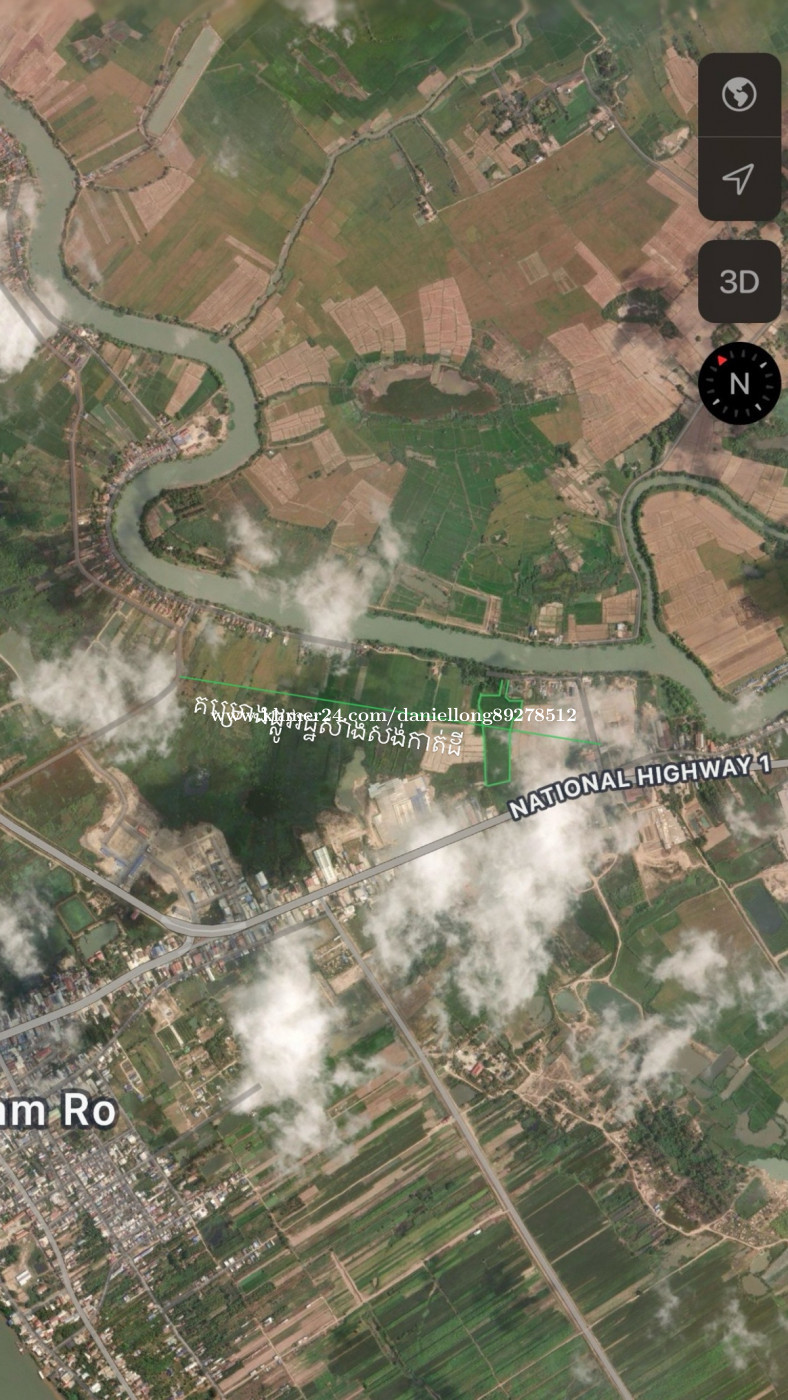Open the map mode chooser globe icon
Viewport: 788px width, 1400px height.
(x=739, y=95)
